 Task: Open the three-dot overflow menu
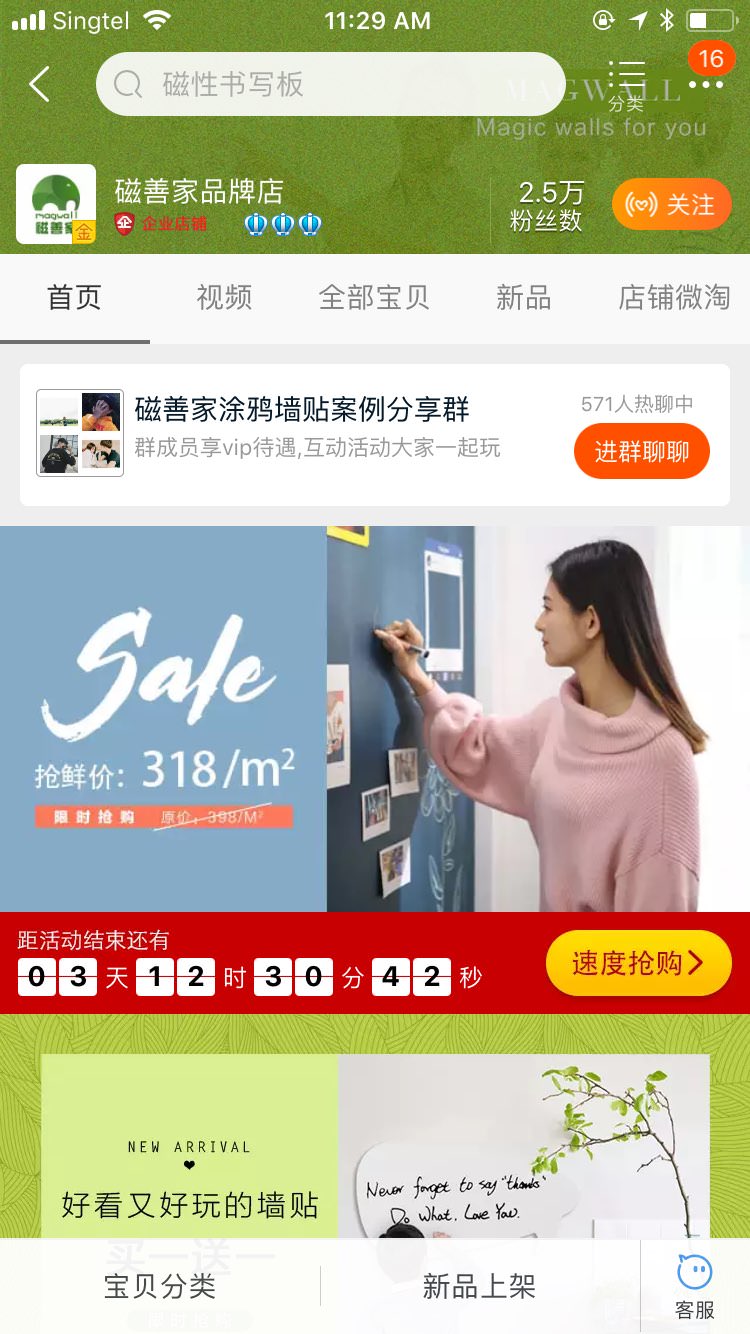706,86
